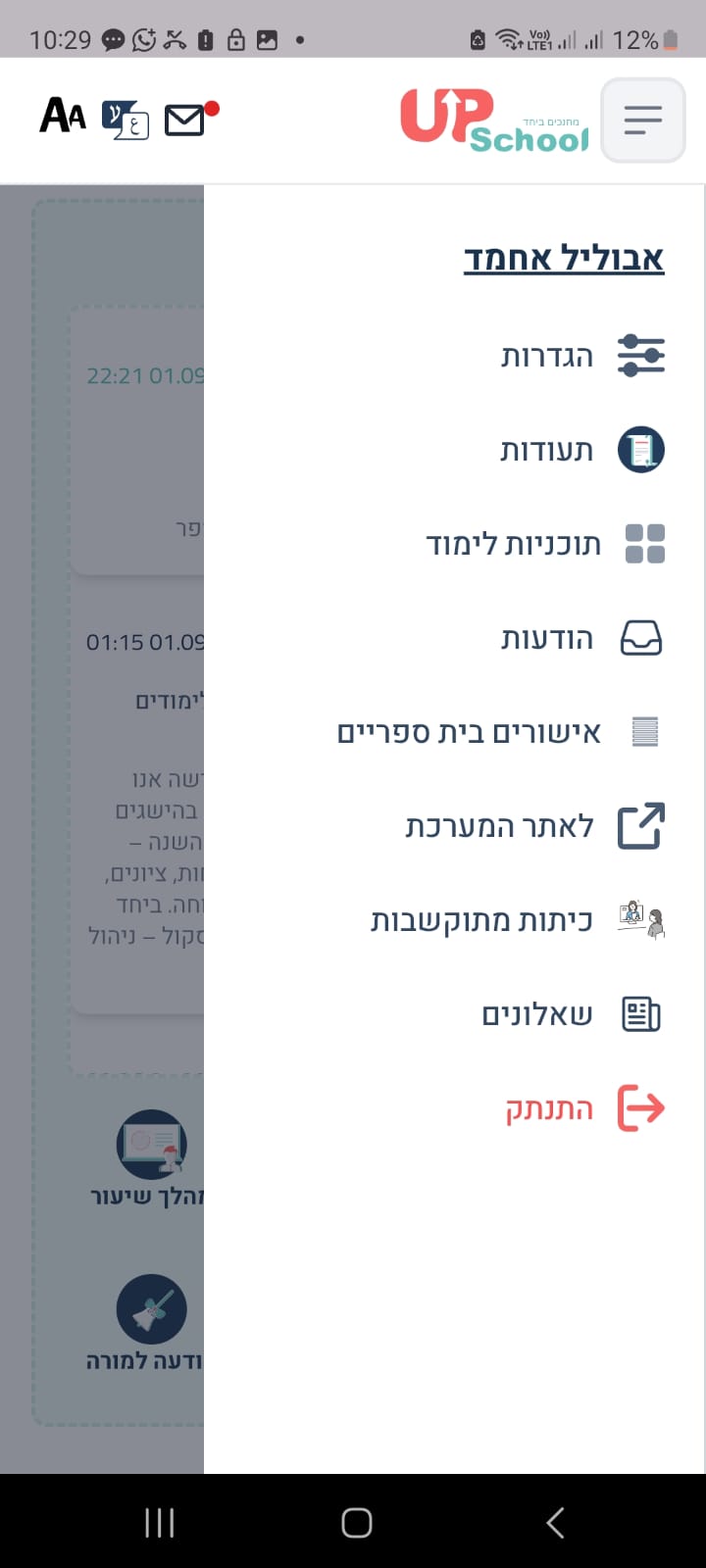Go to the phone home screen
The width and height of the screenshot is (706, 1568).
click(x=357, y=1522)
